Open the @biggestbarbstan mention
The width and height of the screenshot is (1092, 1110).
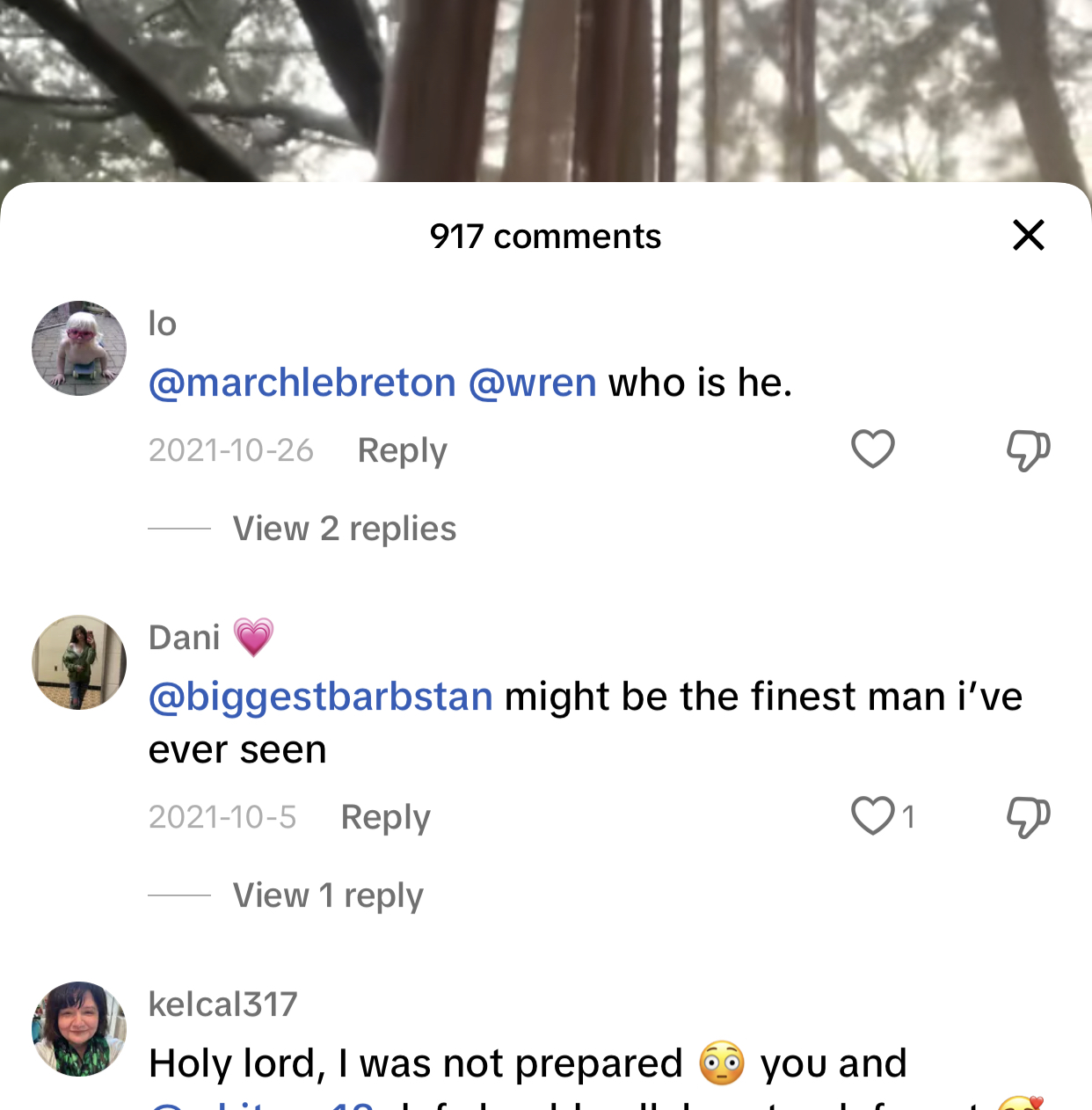click(x=321, y=697)
